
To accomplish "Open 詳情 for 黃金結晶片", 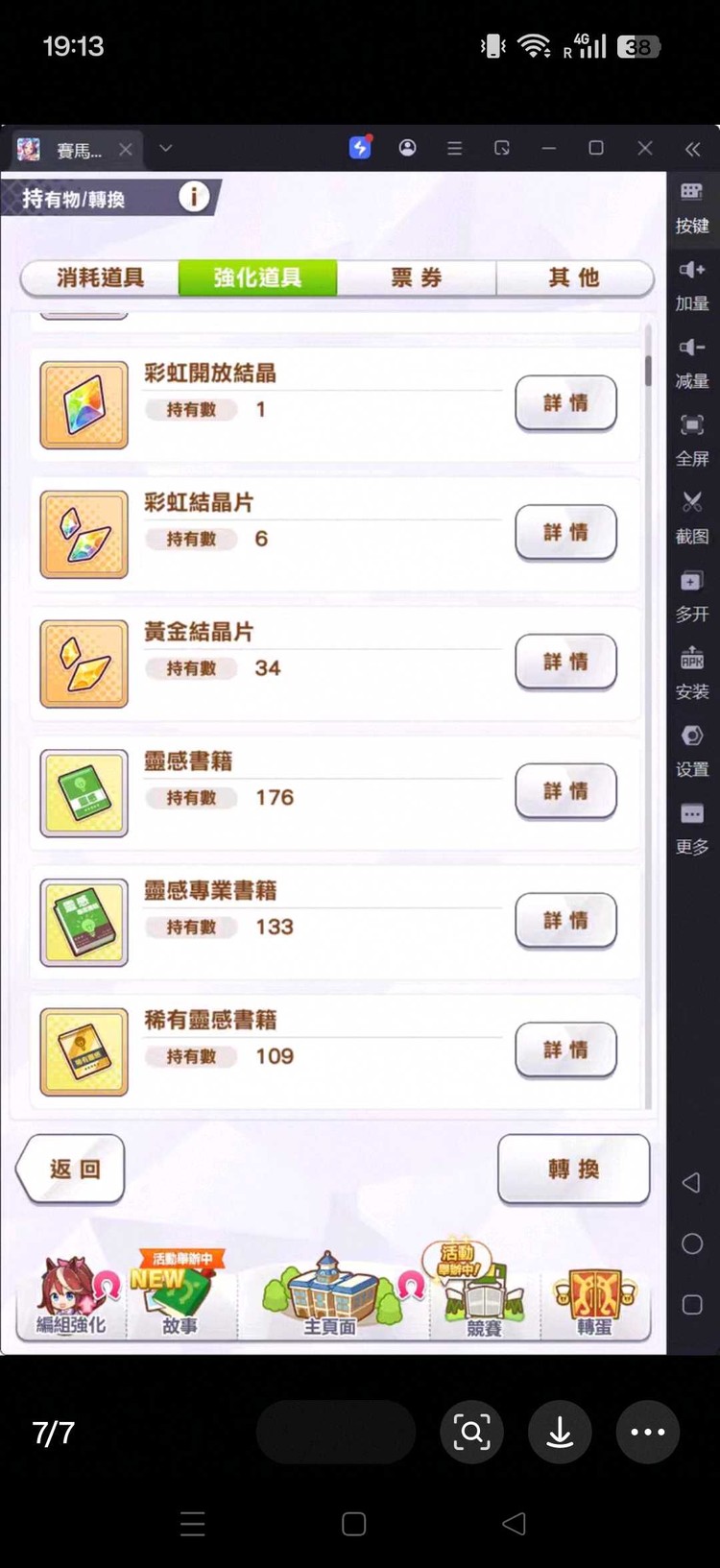I will pos(565,663).
